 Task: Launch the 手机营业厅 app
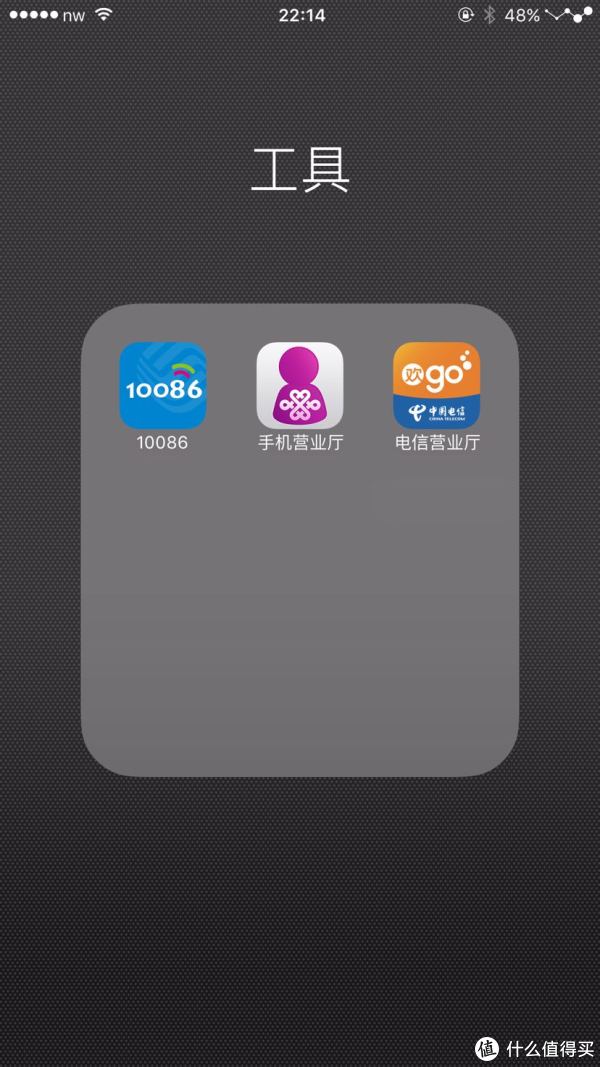pos(300,386)
